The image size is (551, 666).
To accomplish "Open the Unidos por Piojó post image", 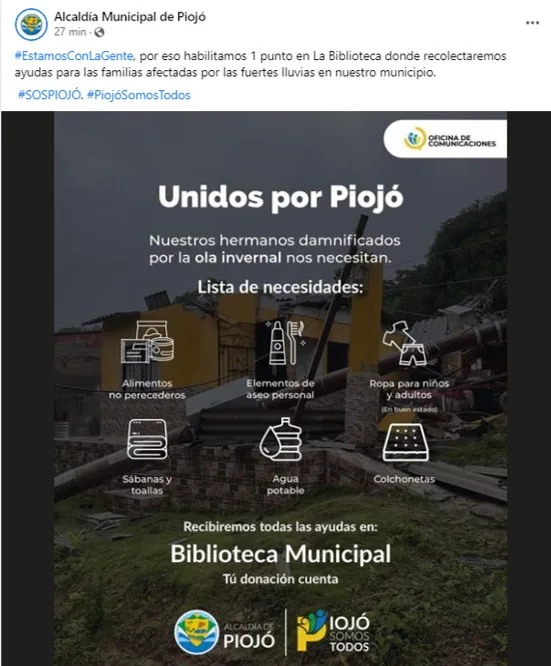I will 280,388.
